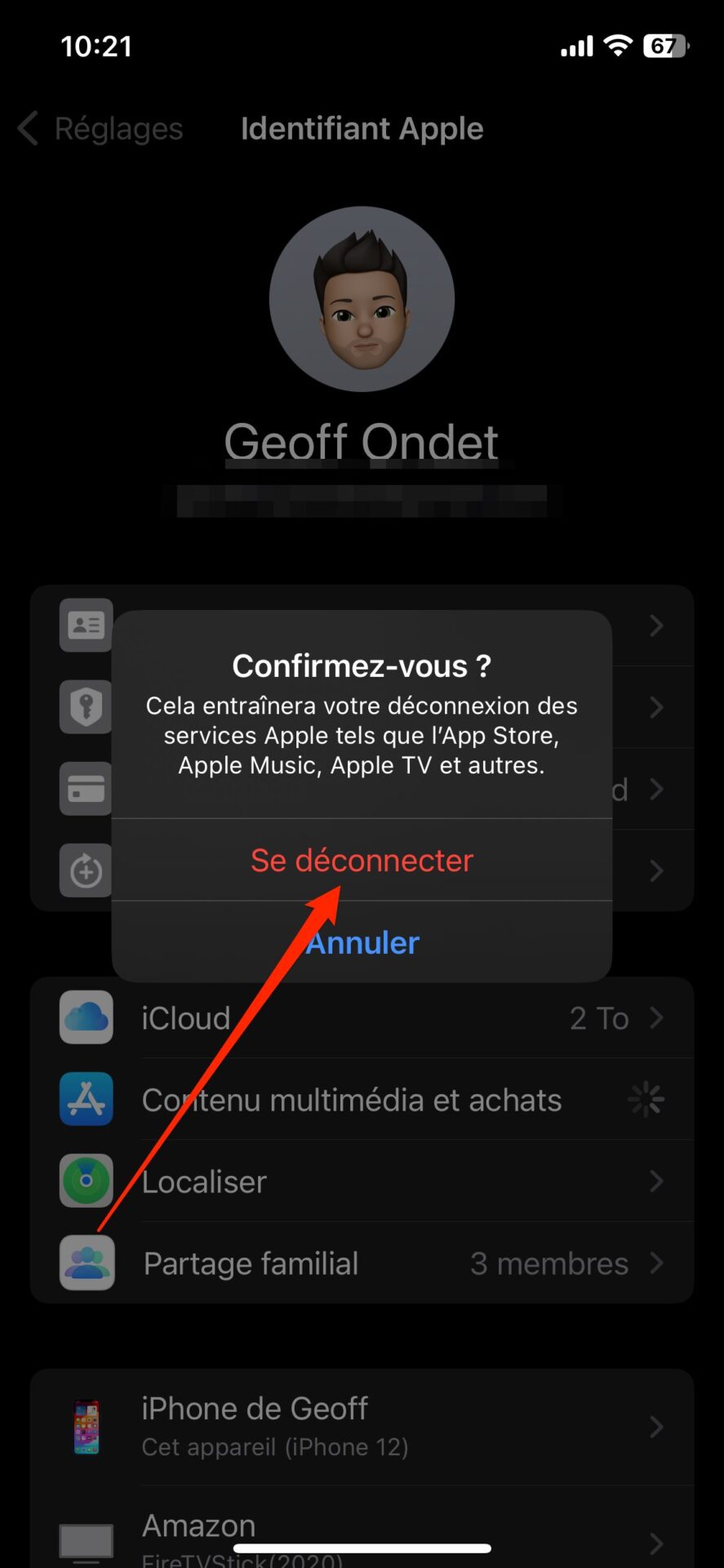Tap the Geoff Ondet profile avatar
Screen dimensions: 724x1568
(362, 299)
